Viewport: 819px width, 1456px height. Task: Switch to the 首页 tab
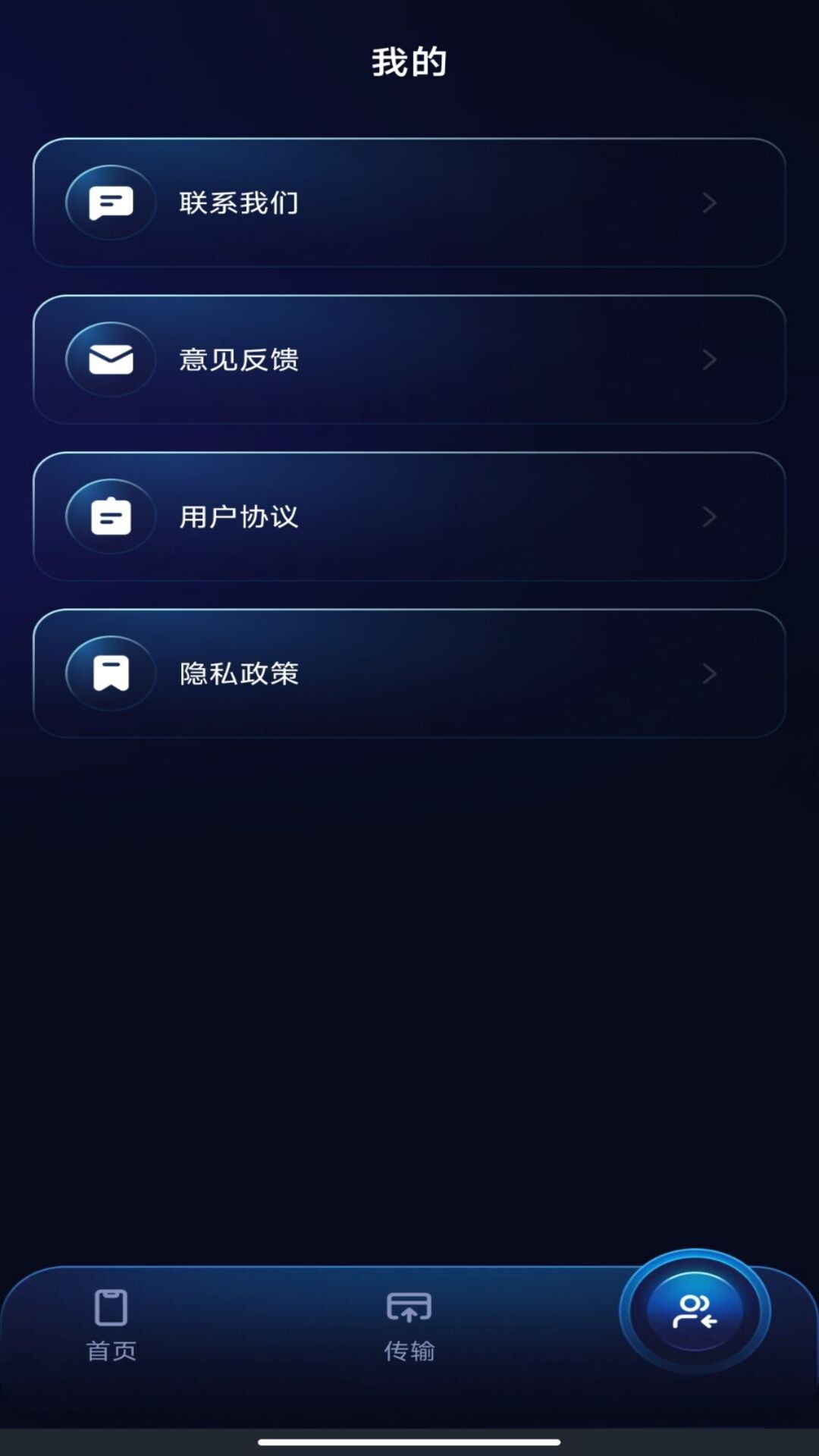pyautogui.click(x=111, y=1327)
